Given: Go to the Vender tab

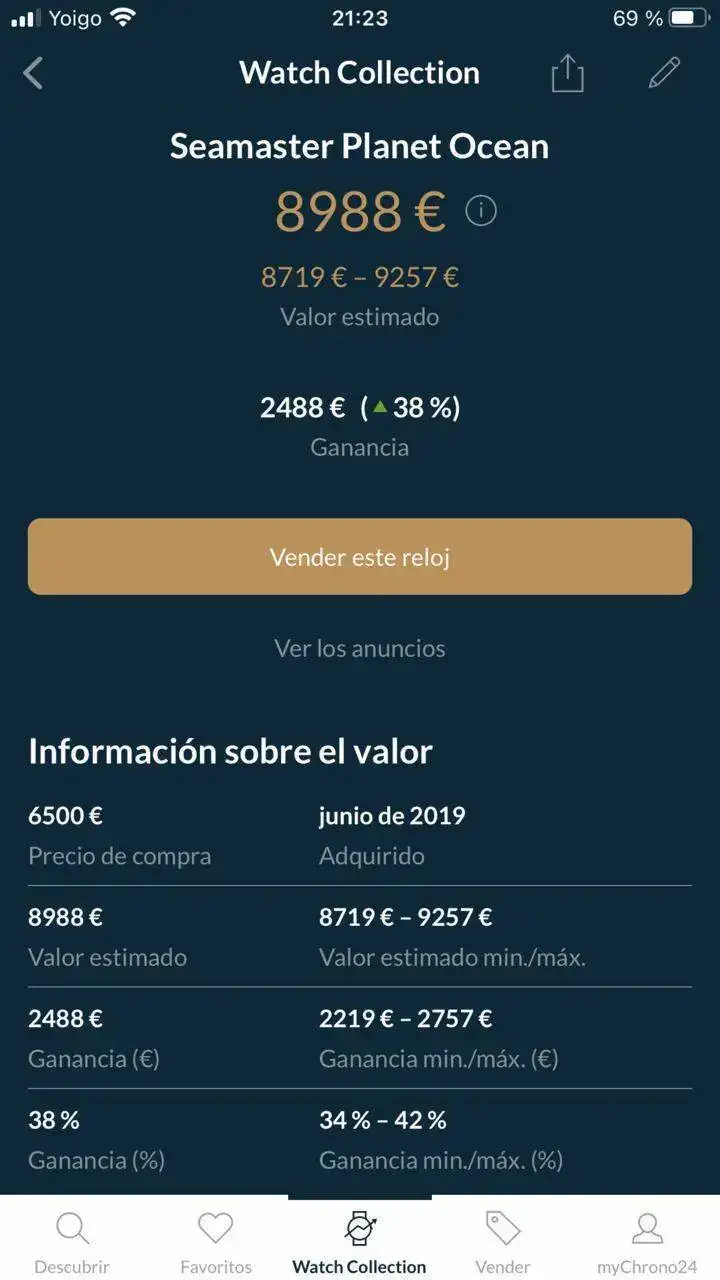Looking at the screenshot, I should 503,1240.
